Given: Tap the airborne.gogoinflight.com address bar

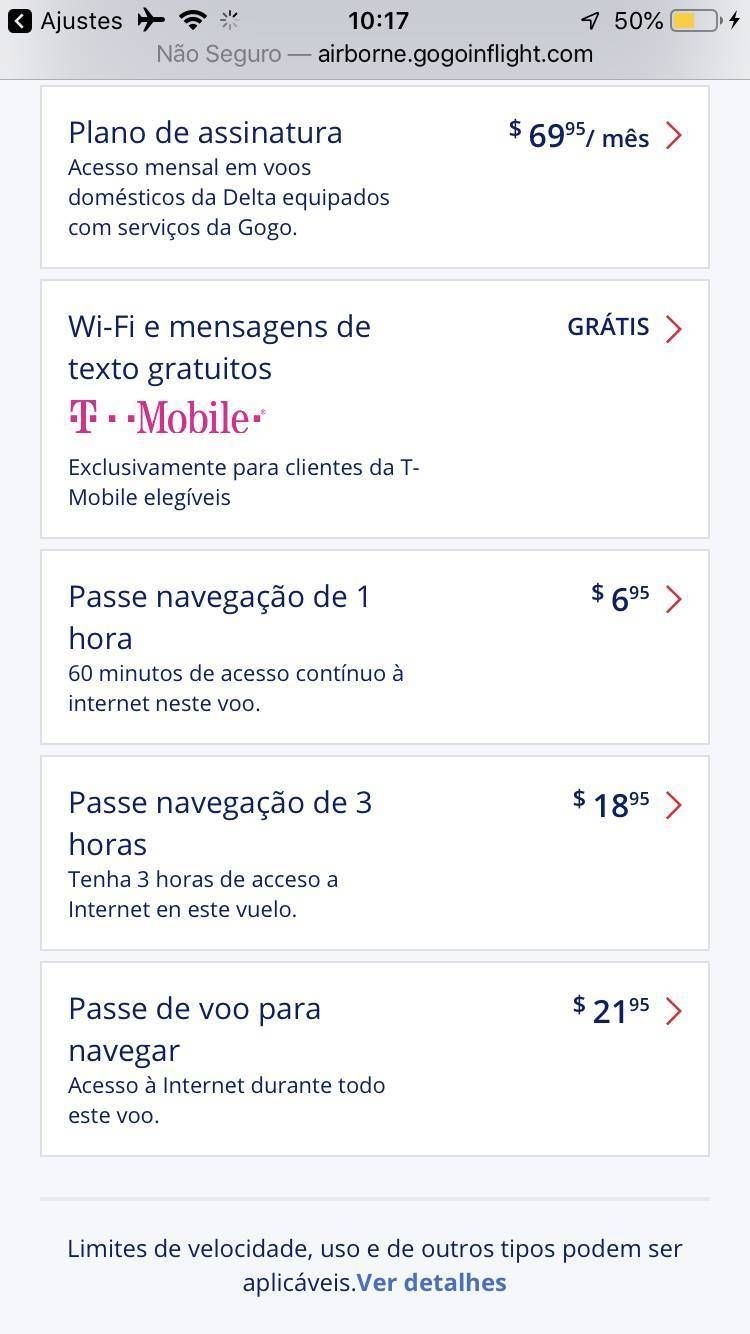Looking at the screenshot, I should (x=375, y=54).
